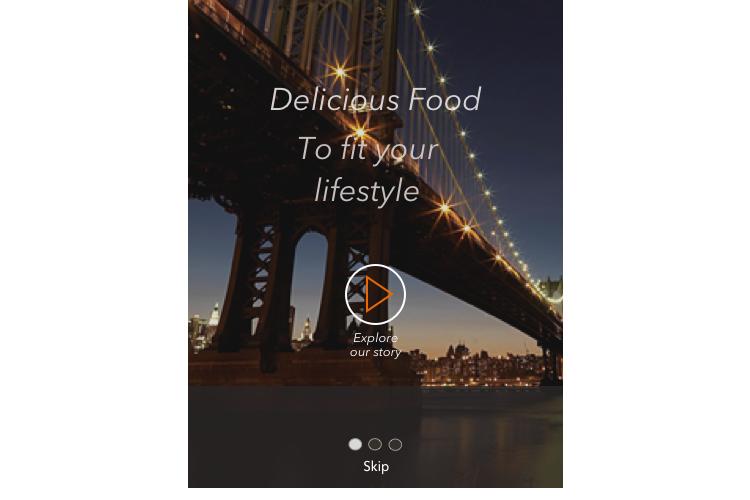Skip the onboarding intro
Screen dimensions: 750x500
tap(376, 467)
